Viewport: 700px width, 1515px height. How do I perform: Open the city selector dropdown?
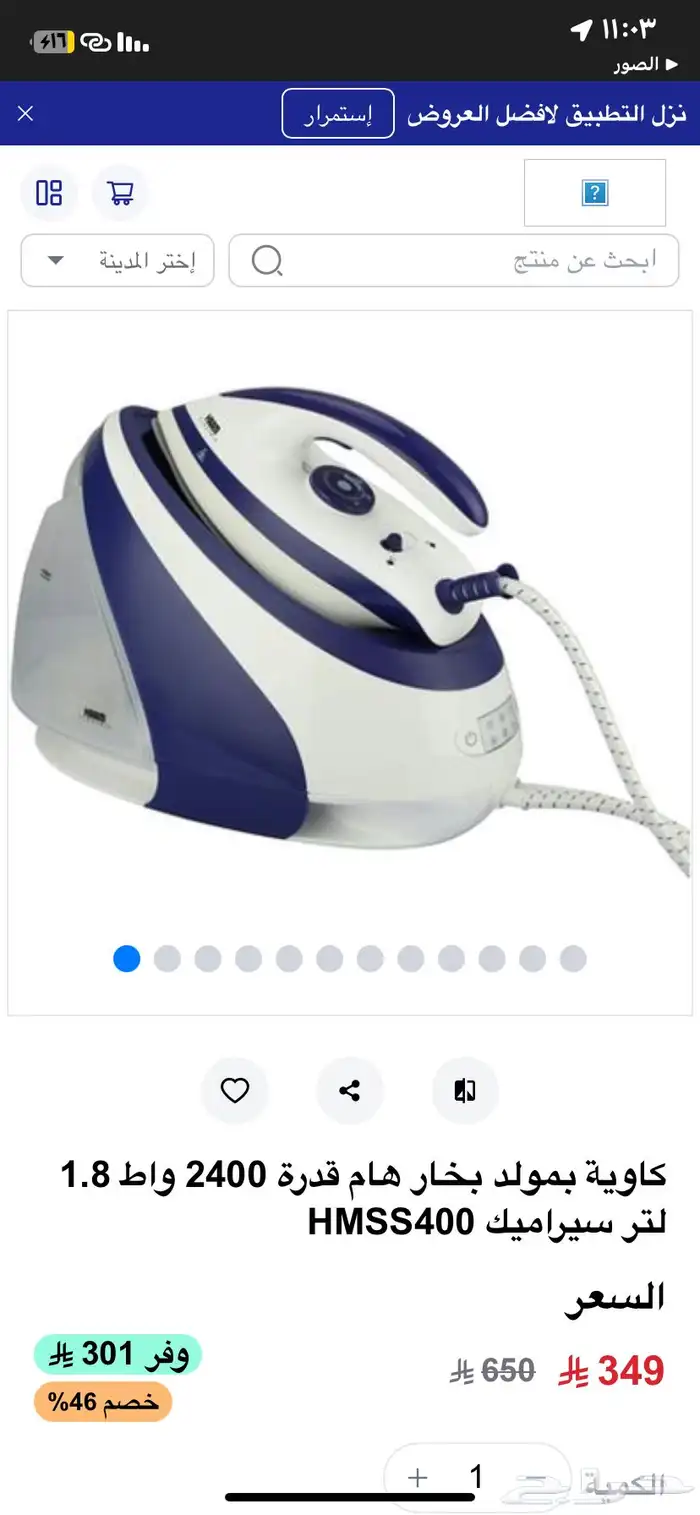117,261
